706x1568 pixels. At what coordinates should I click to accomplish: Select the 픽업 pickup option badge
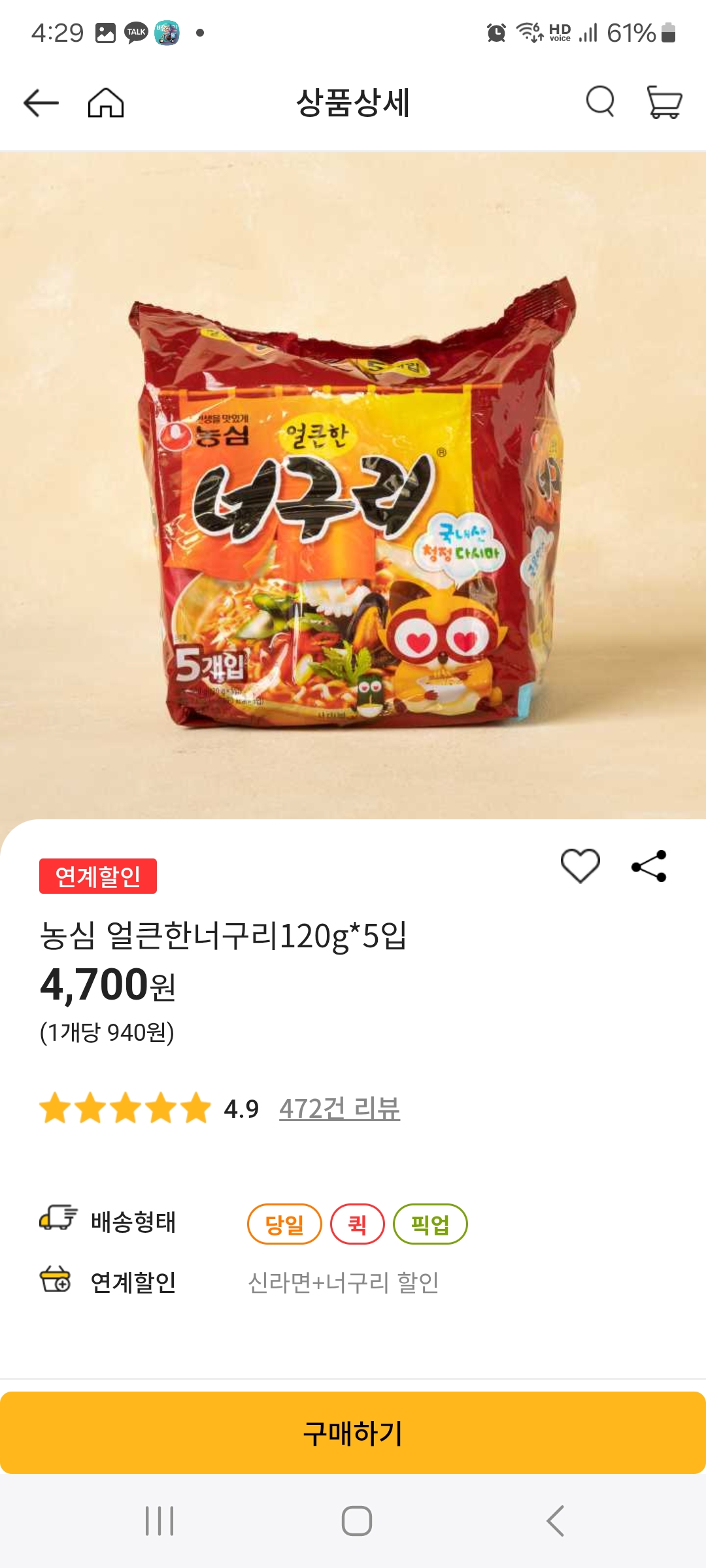click(x=430, y=1222)
